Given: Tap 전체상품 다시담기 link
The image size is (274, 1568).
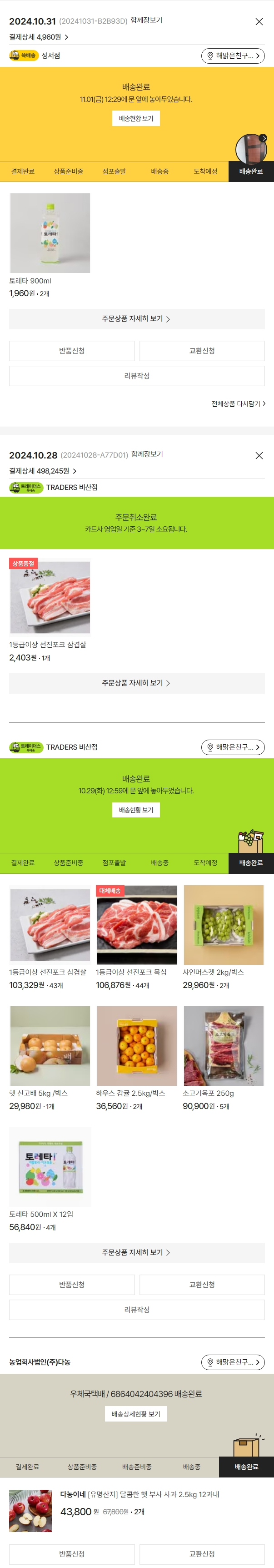Looking at the screenshot, I should (238, 403).
